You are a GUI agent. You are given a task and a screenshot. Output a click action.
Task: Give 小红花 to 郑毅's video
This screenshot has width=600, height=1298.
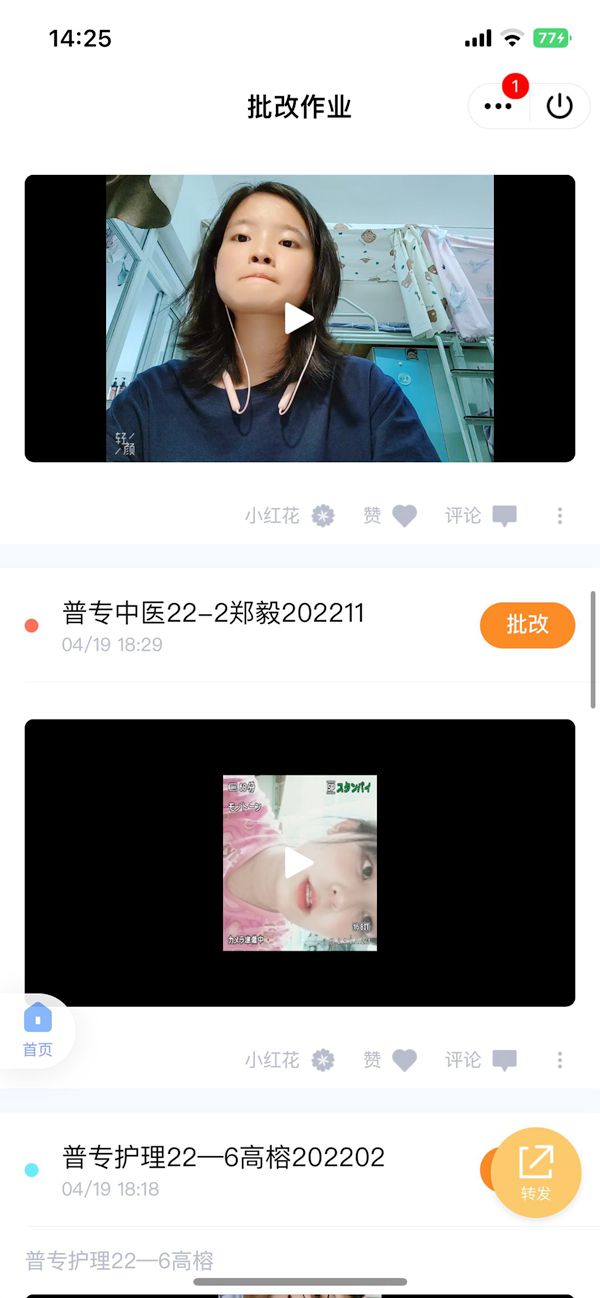(x=290, y=1060)
